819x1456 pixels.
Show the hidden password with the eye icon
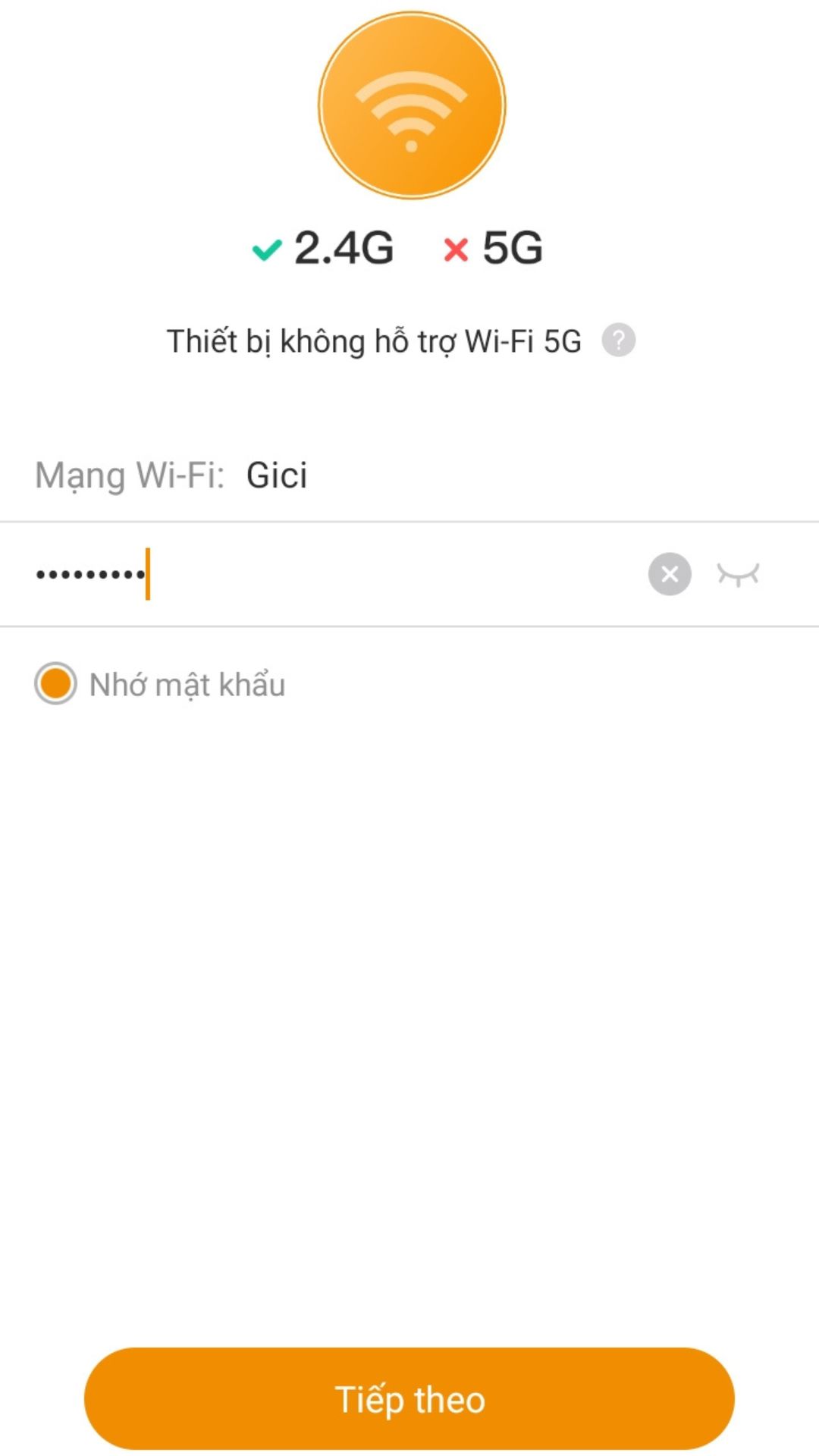coord(738,574)
